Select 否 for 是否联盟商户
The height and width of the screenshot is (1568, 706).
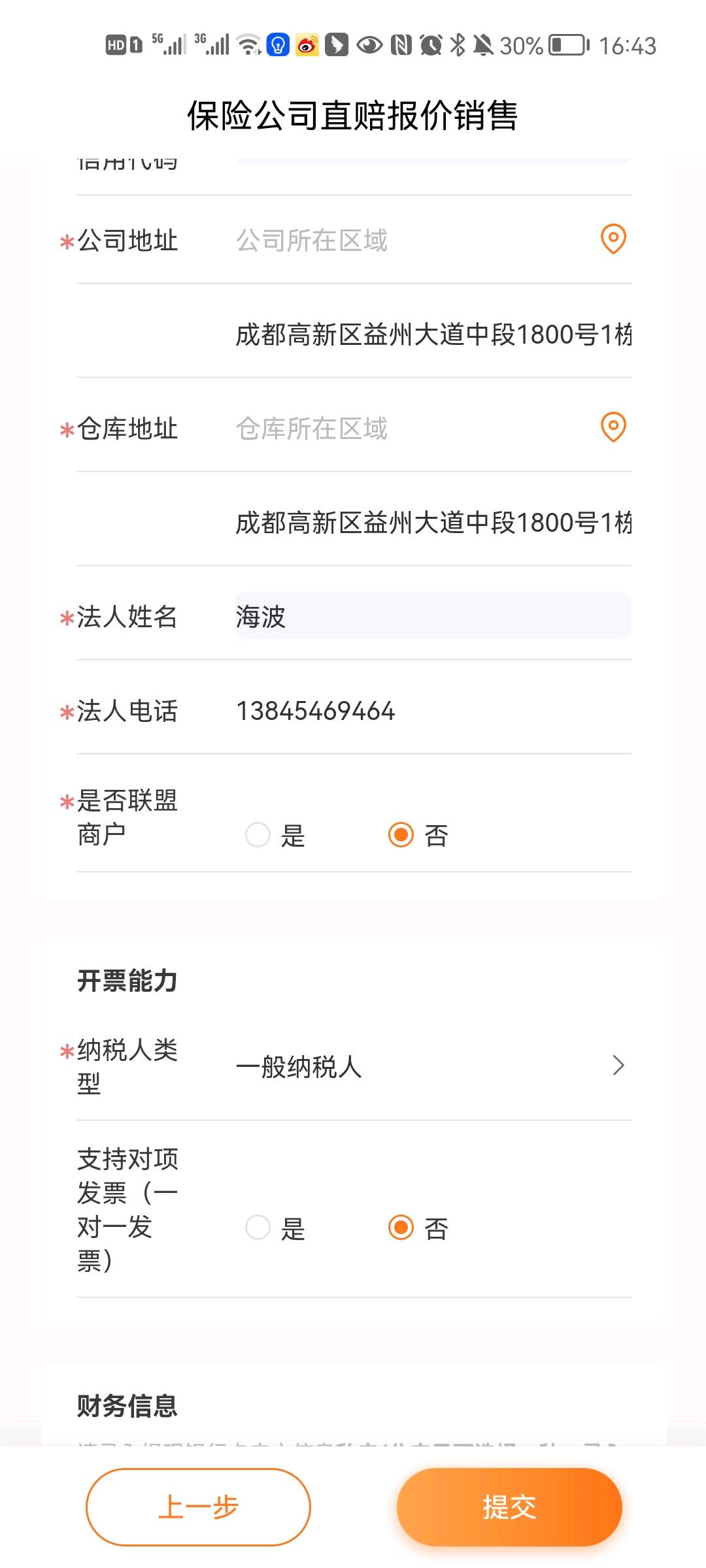(x=401, y=834)
